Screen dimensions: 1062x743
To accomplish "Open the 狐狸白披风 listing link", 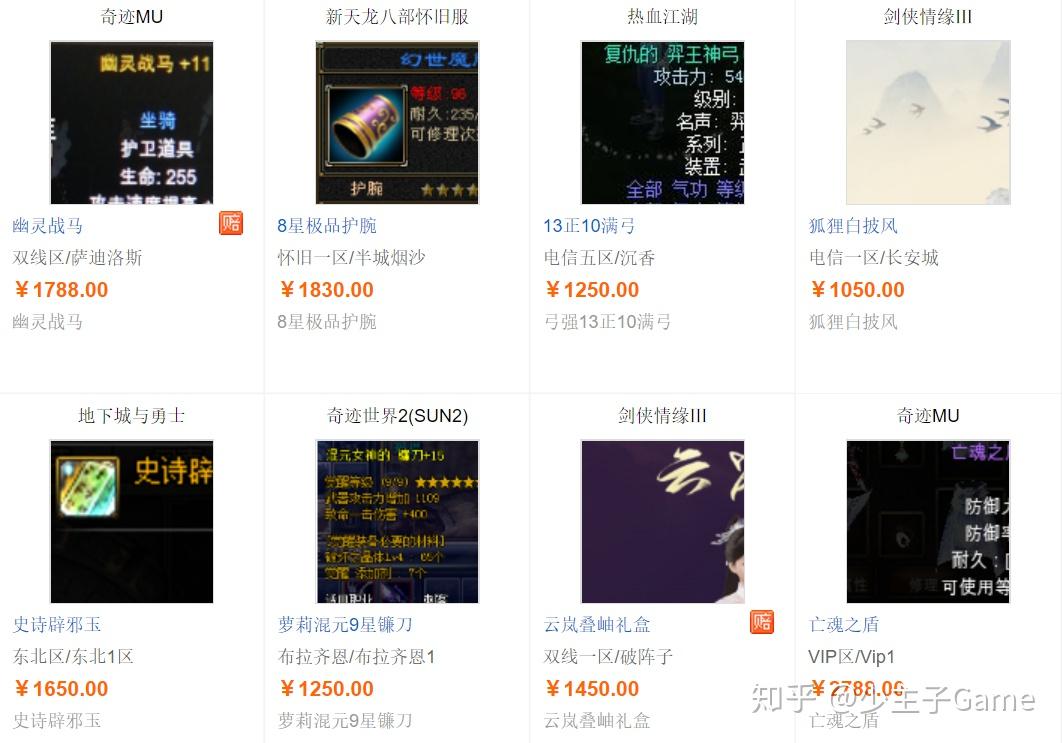I will point(853,226).
